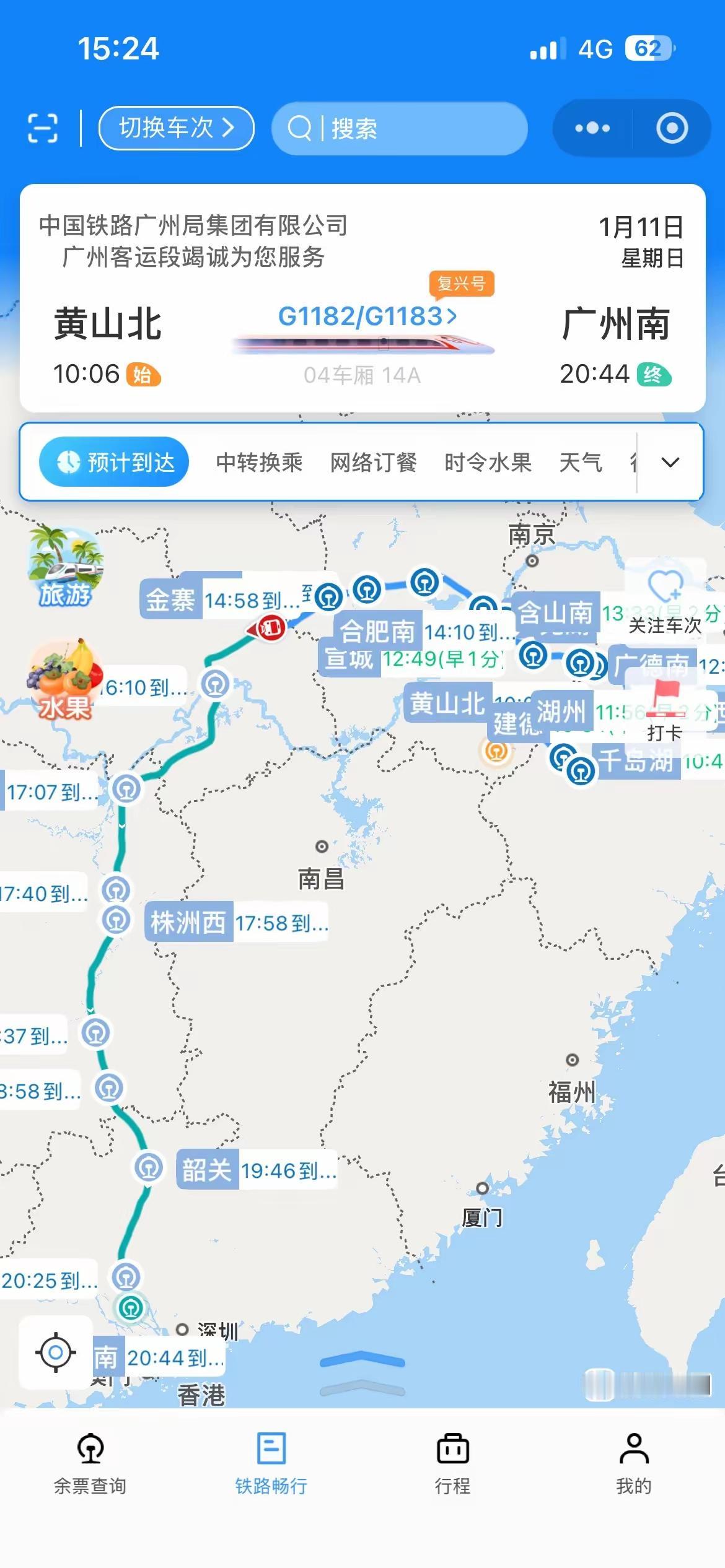Screen dimensions: 725x1568
Task: Tap the scan QR code icon at top left
Action: coord(43,128)
